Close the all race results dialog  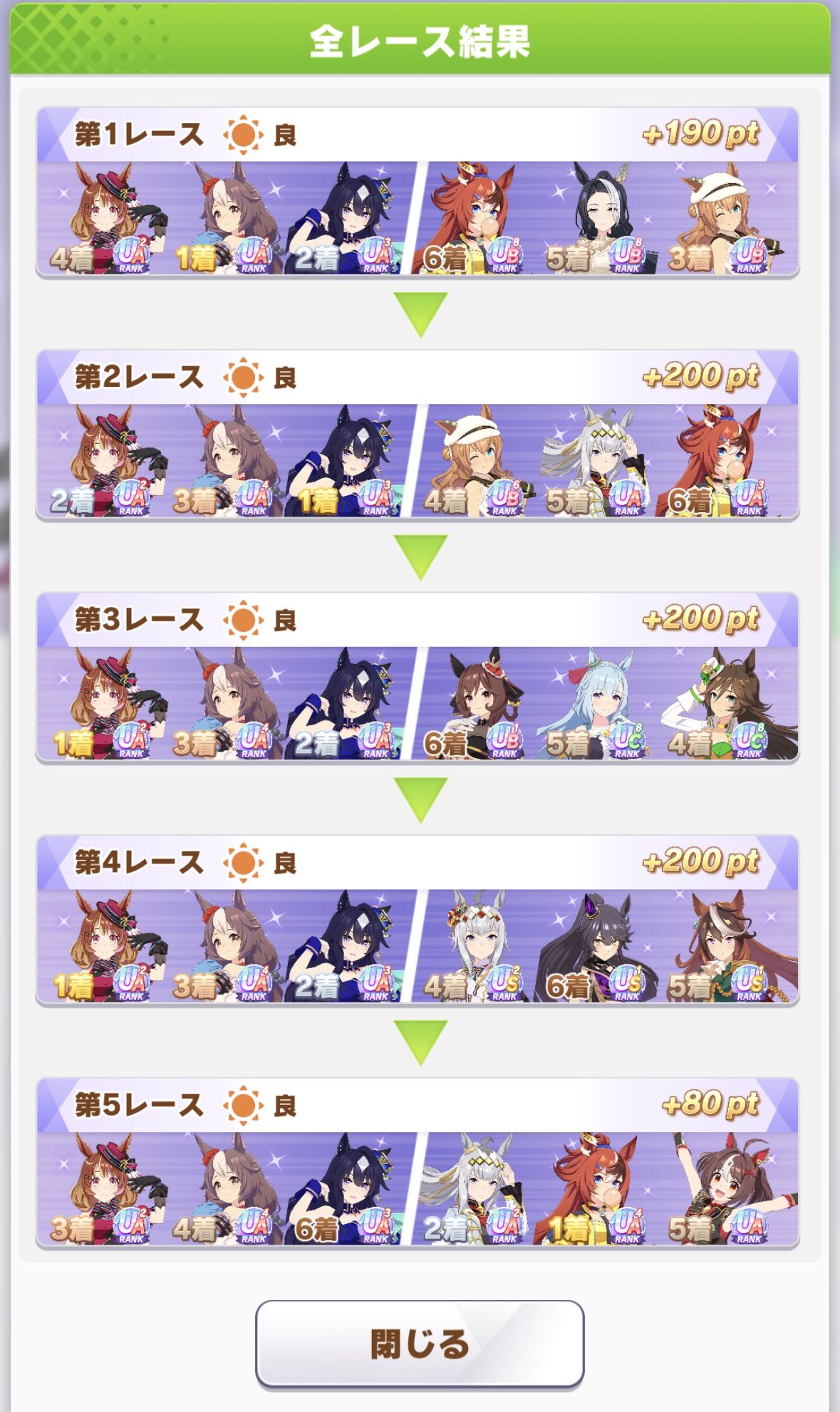pyautogui.click(x=420, y=1344)
